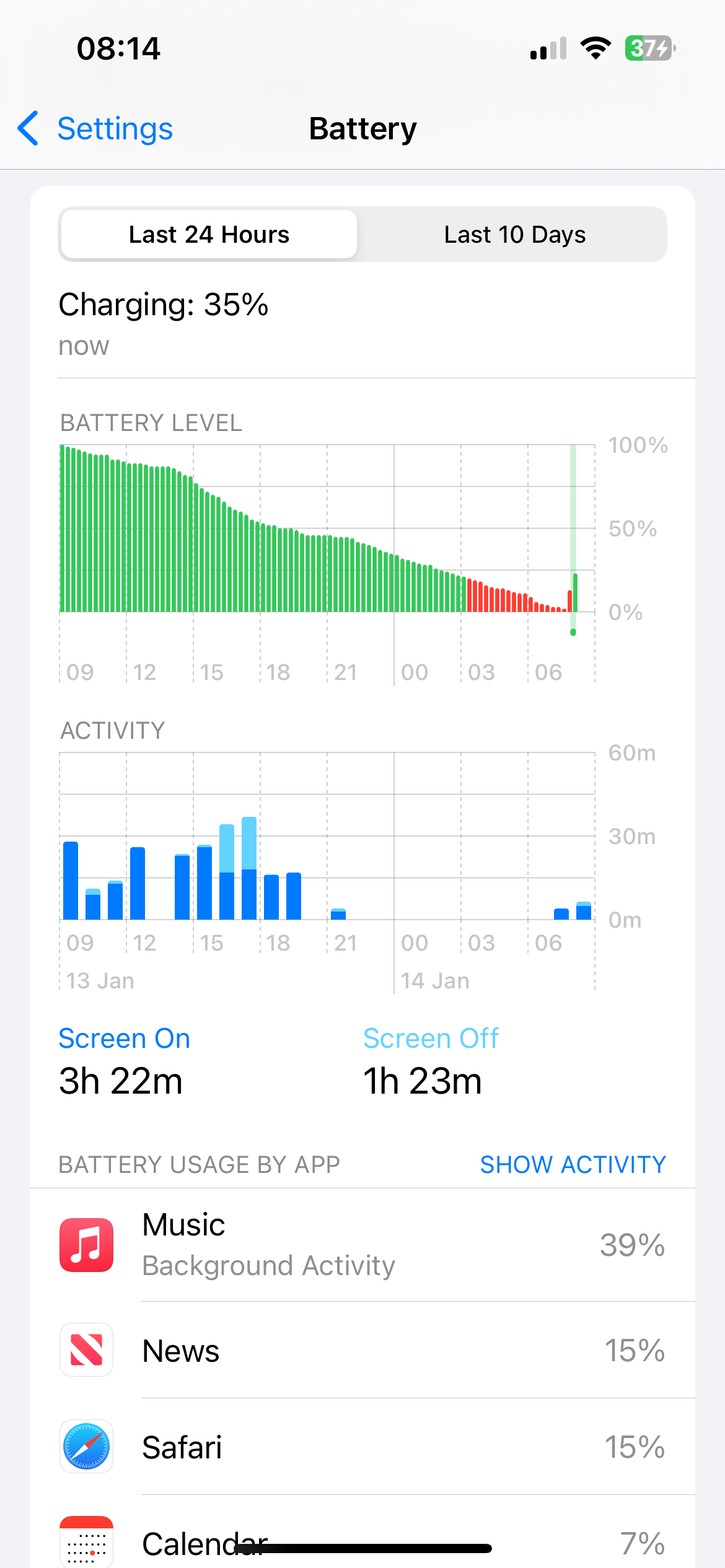This screenshot has width=725, height=1568.
Task: Tap Show Activity for app usage
Action: click(x=573, y=1164)
